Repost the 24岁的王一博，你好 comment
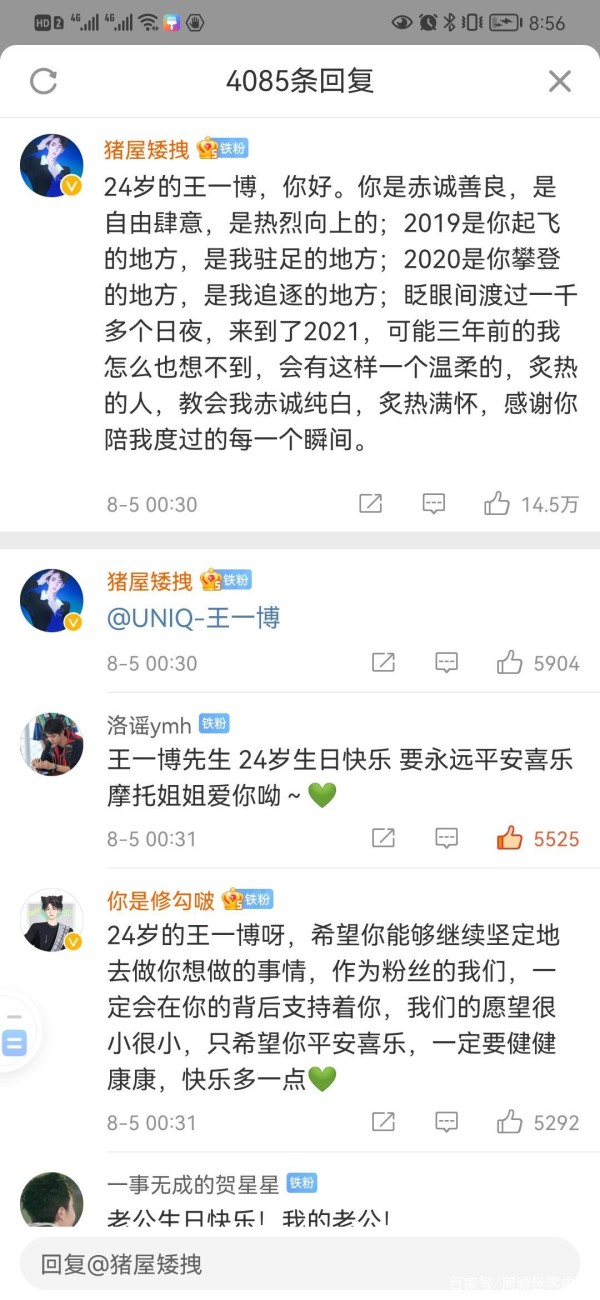This screenshot has width=600, height=1300. 371,504
